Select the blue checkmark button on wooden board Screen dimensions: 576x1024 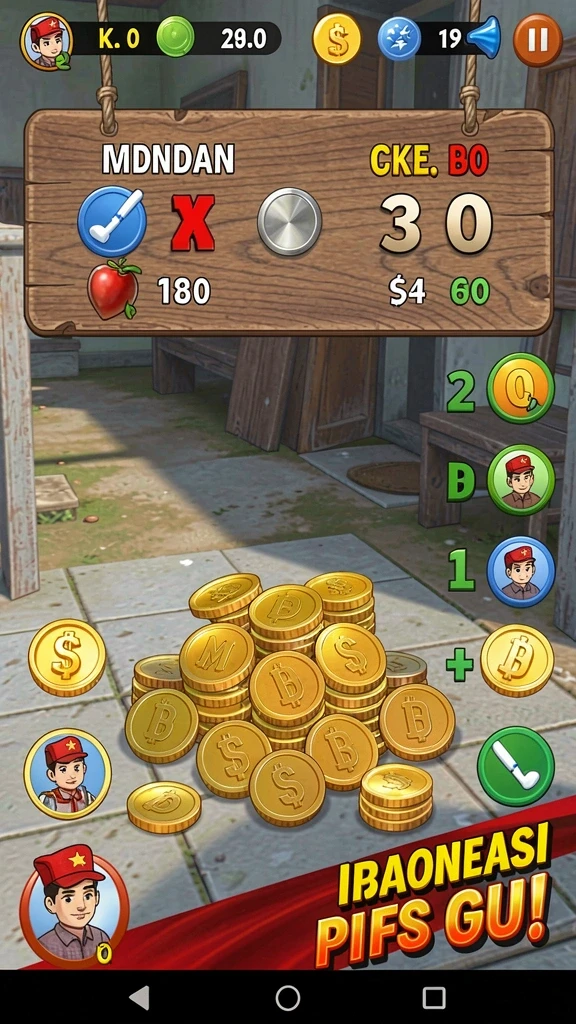(112, 221)
